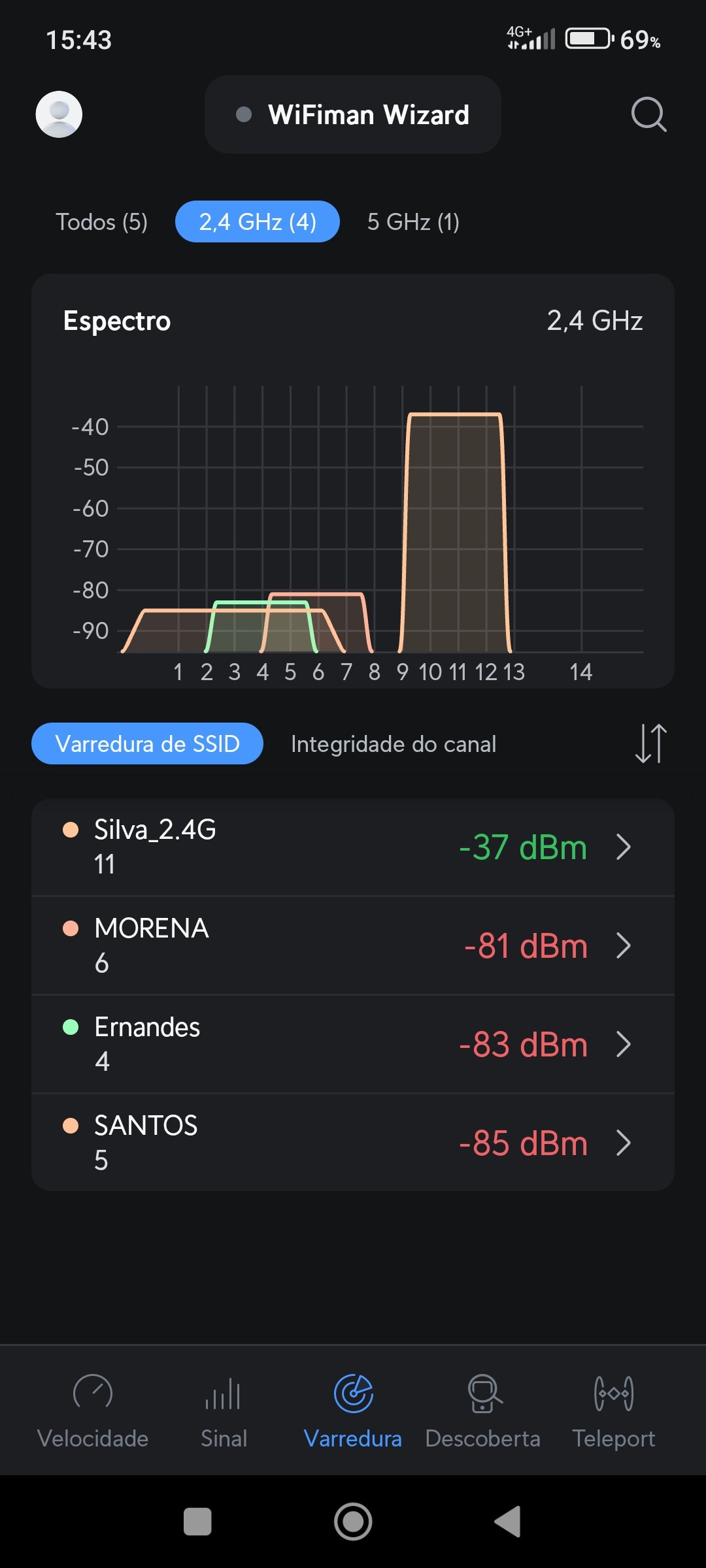This screenshot has height=1568, width=706.
Task: Show all networks with Todos (5)
Action: [x=101, y=222]
